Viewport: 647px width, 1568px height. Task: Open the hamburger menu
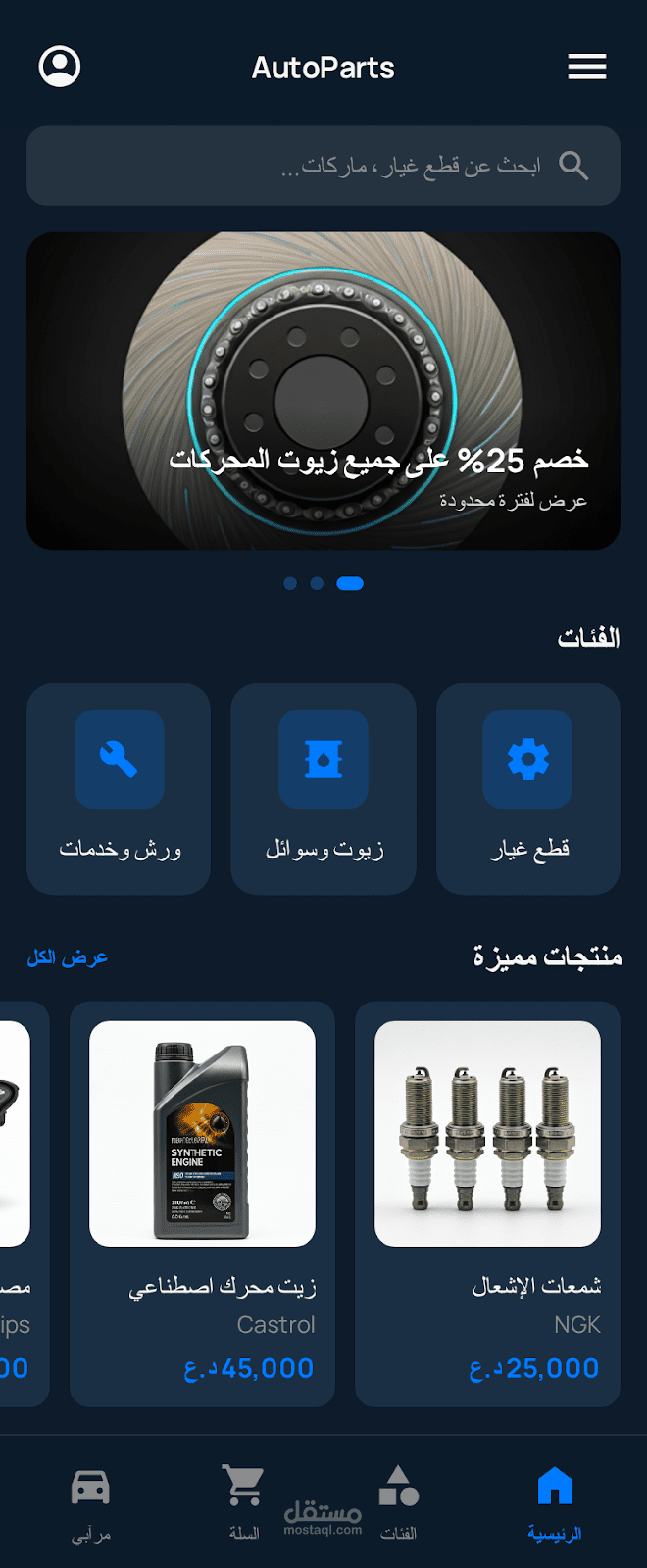587,67
